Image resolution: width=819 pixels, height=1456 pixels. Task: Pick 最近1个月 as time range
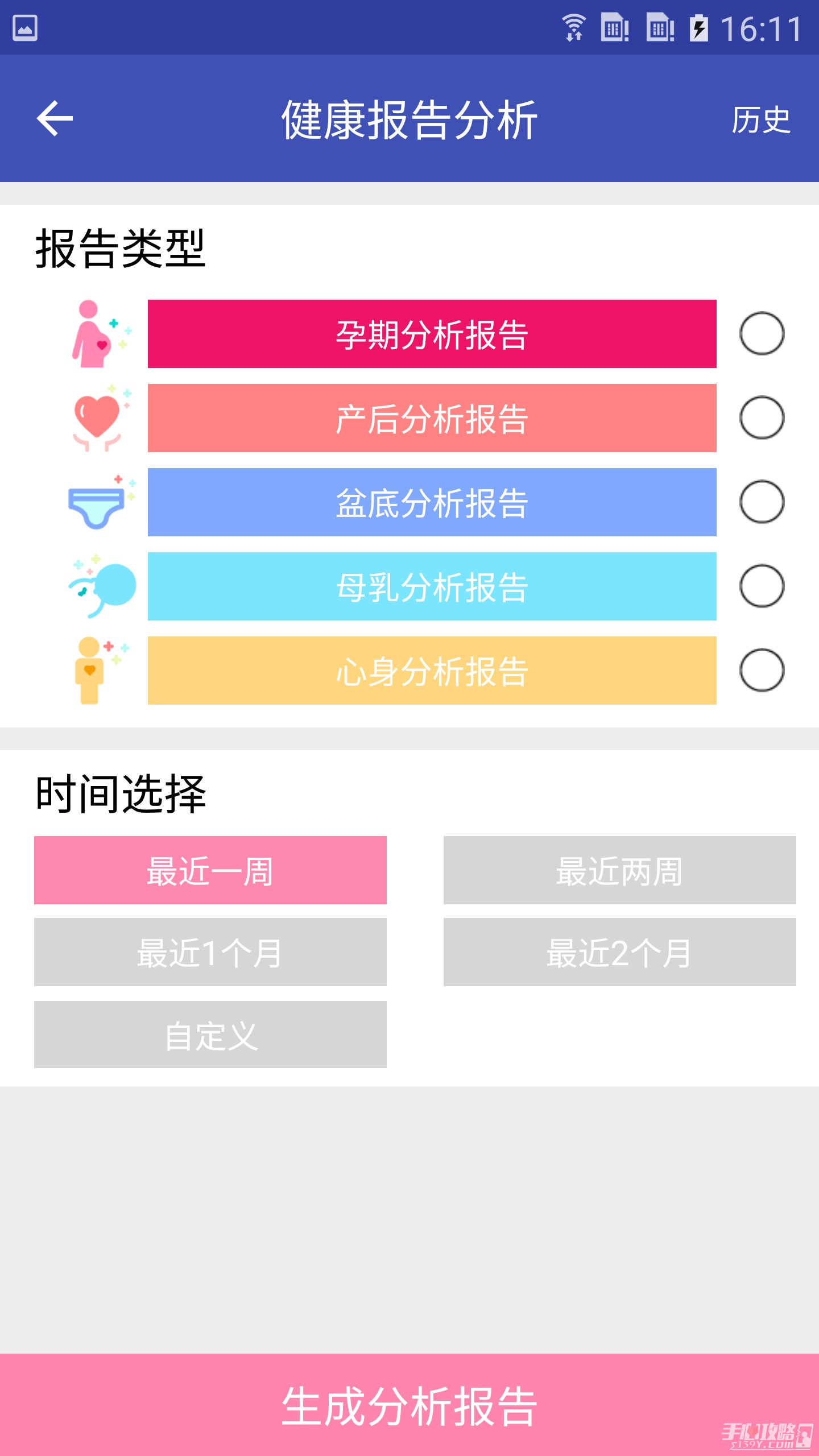[x=210, y=952]
